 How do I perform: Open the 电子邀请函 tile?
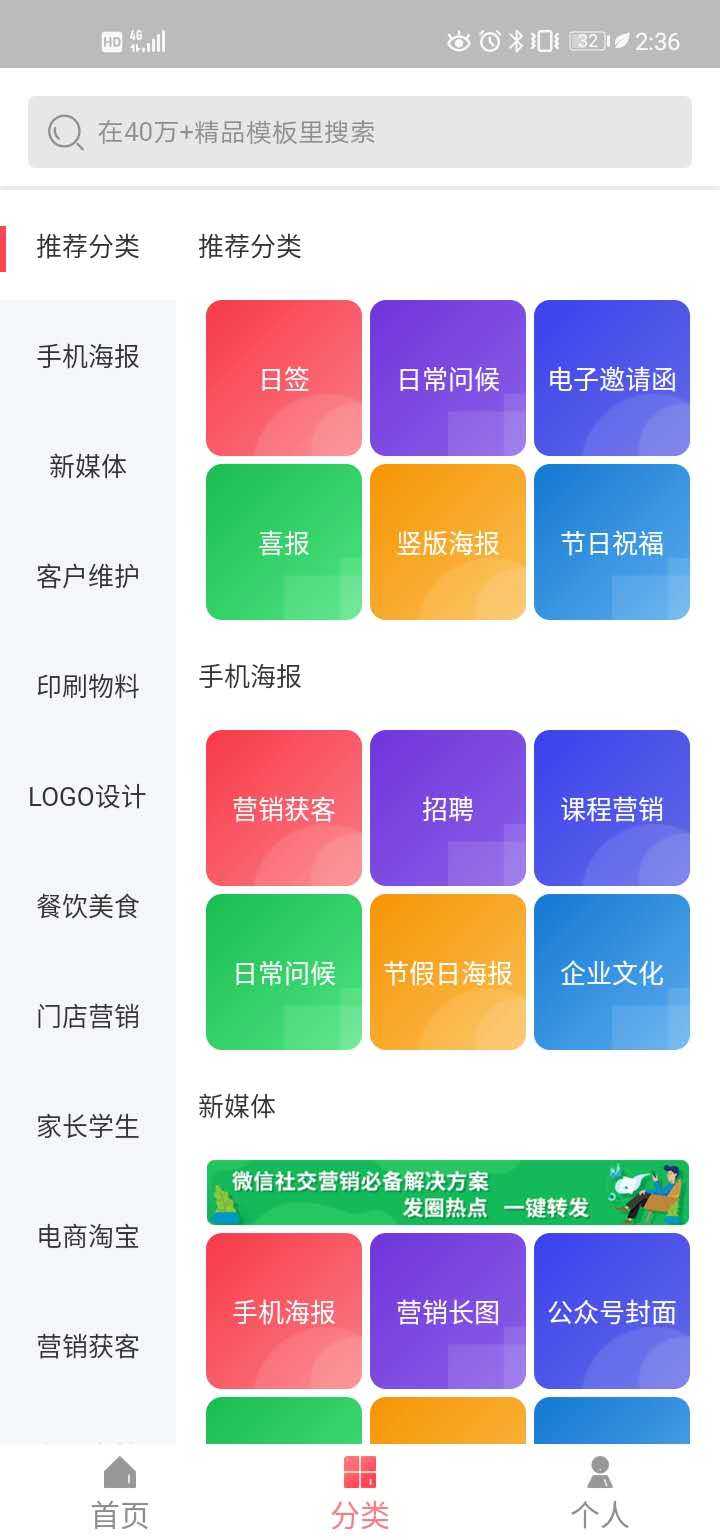coord(612,379)
